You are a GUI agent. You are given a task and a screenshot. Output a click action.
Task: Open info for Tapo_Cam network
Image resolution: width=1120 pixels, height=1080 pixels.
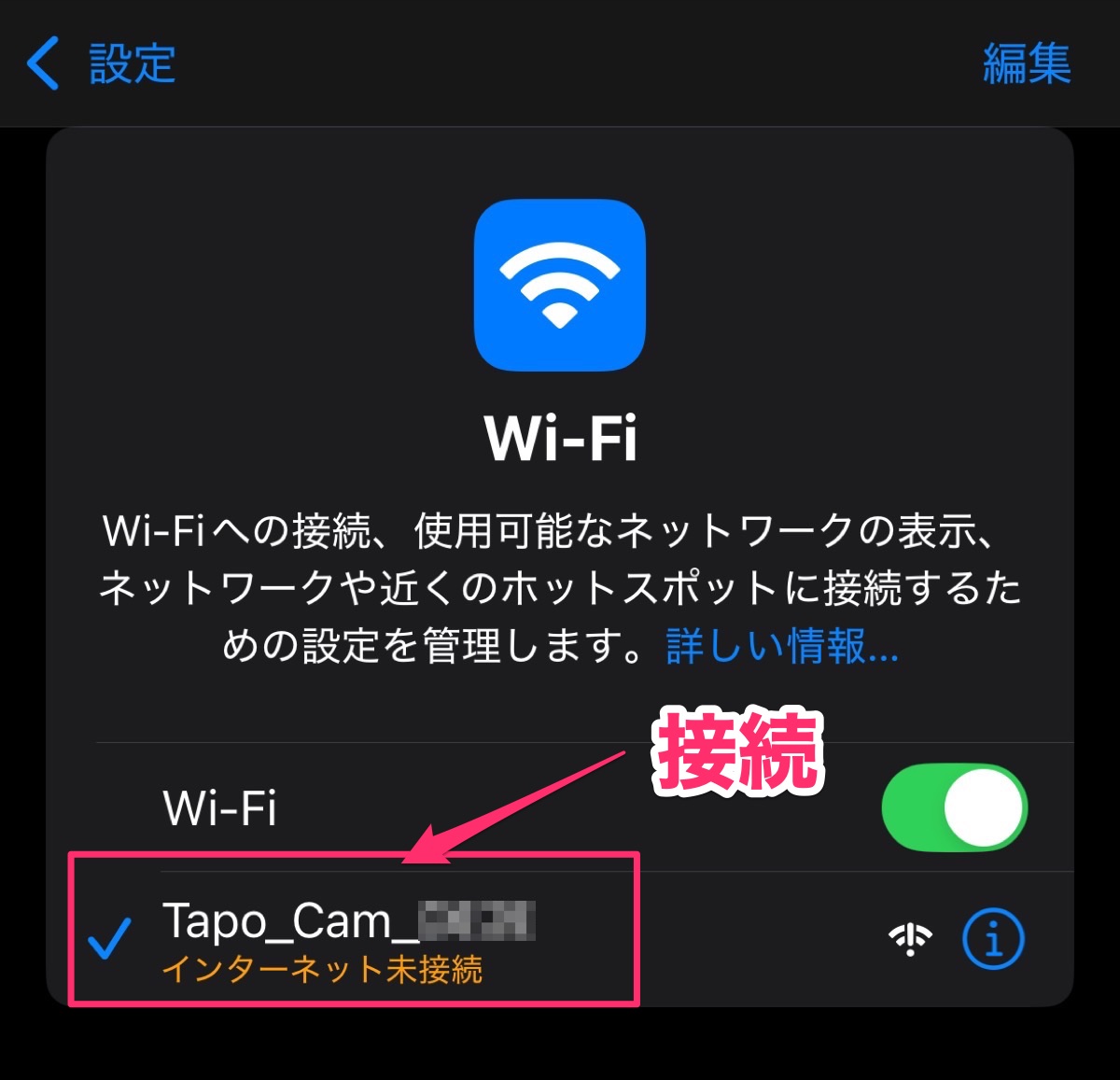[992, 938]
